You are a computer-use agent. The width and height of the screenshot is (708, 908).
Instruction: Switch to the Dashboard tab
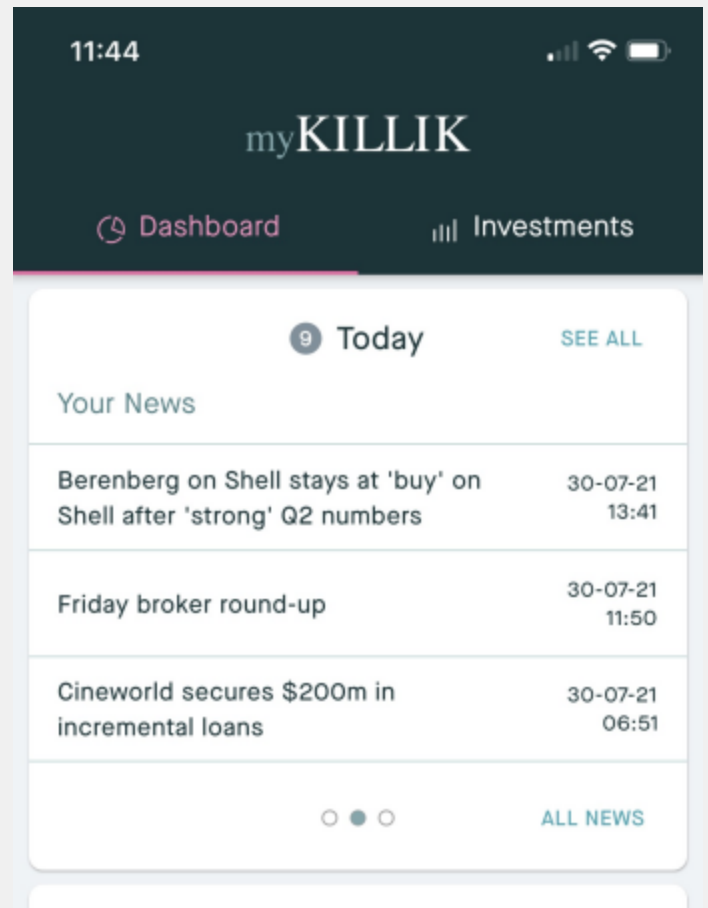pos(187,228)
